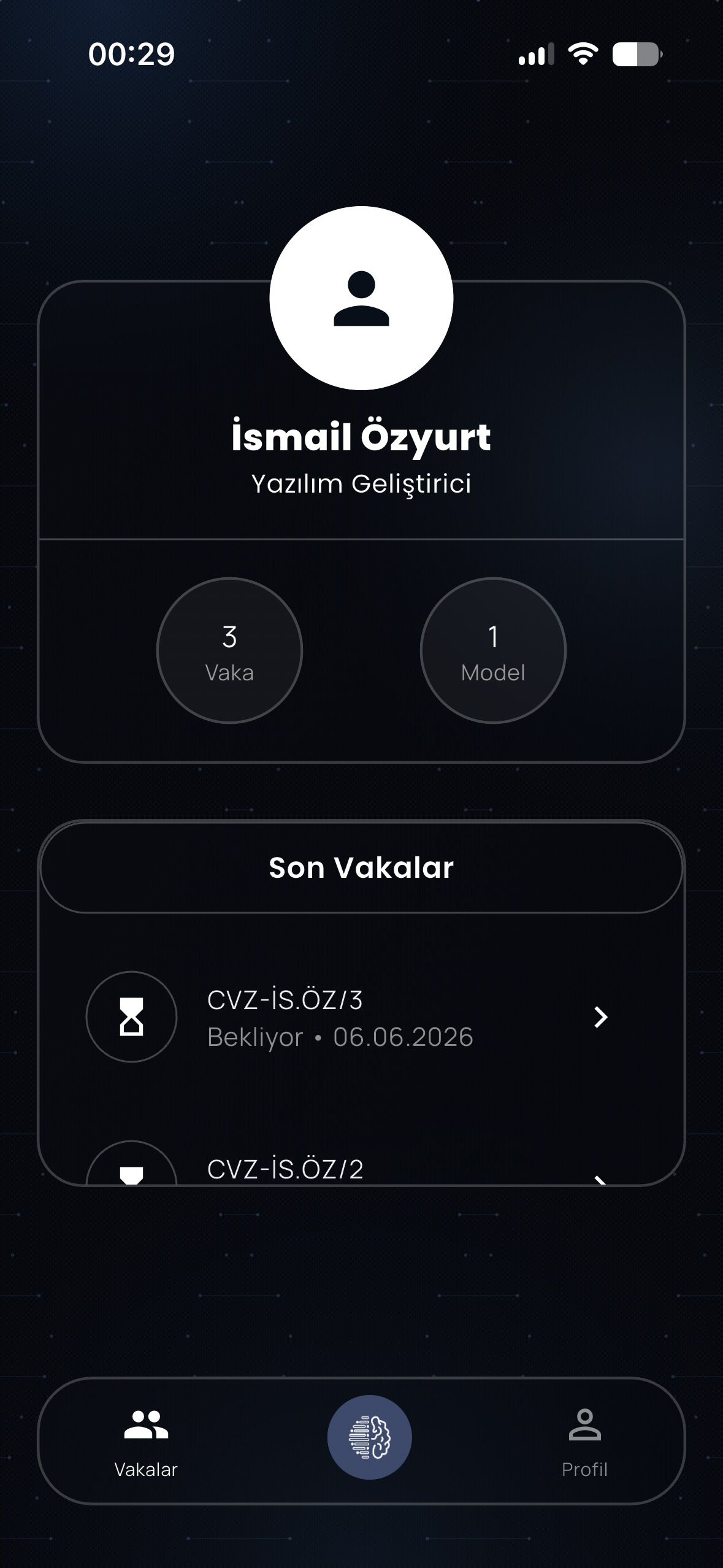
Task: Switch to the Profil tab
Action: point(584,1443)
